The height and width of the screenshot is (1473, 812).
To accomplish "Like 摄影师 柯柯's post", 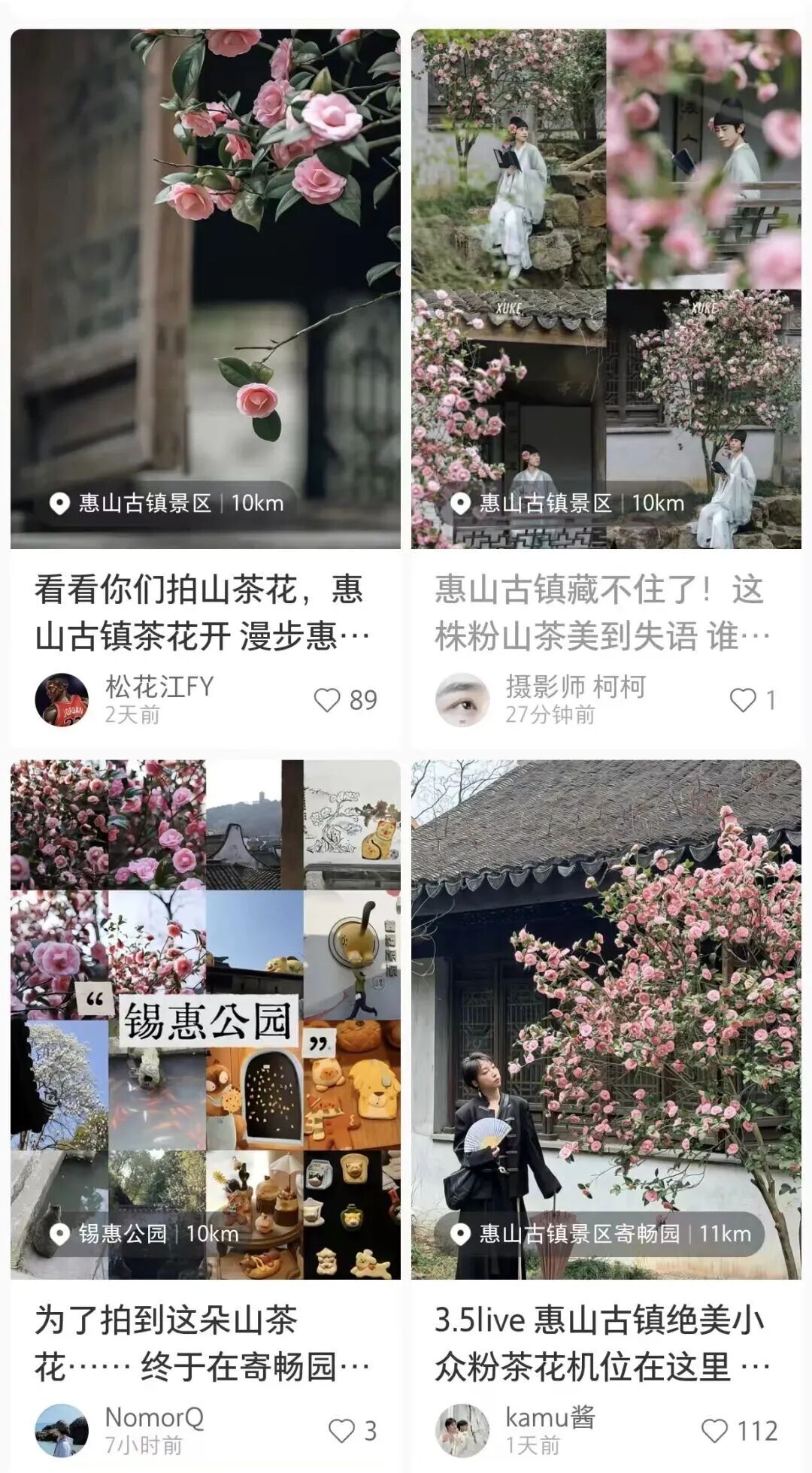I will coord(743,700).
